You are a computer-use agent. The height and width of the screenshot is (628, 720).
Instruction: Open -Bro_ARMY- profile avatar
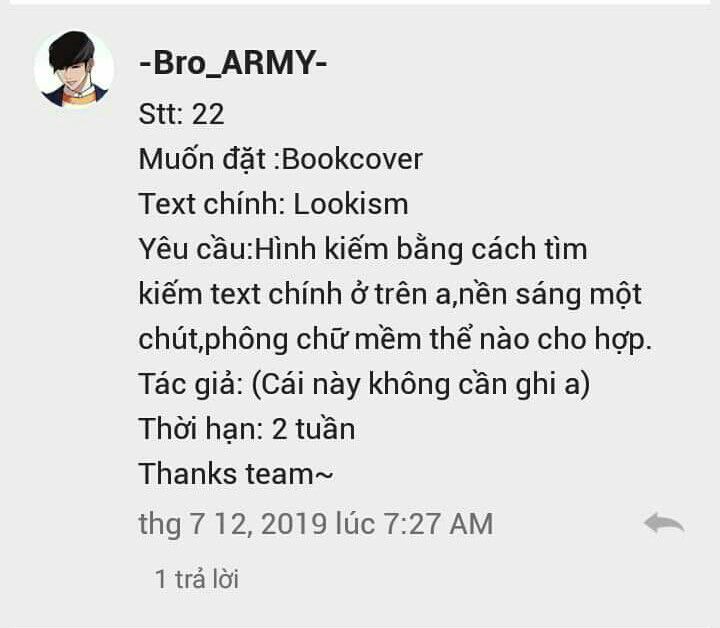(74, 70)
